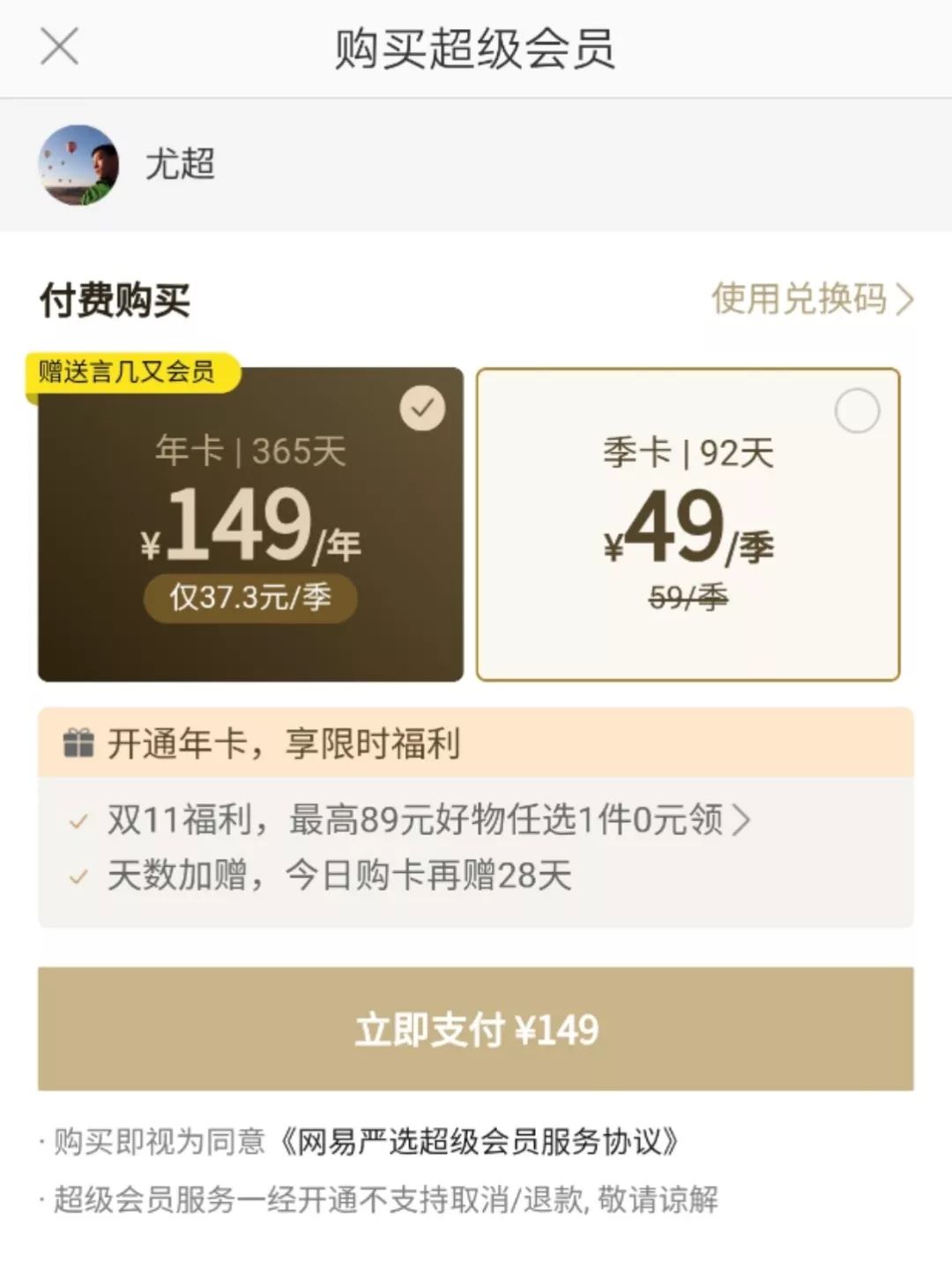Viewport: 952px width, 1262px height.
Task: Open 网易严选超级会员服务协议 agreement
Action: pos(480,1141)
